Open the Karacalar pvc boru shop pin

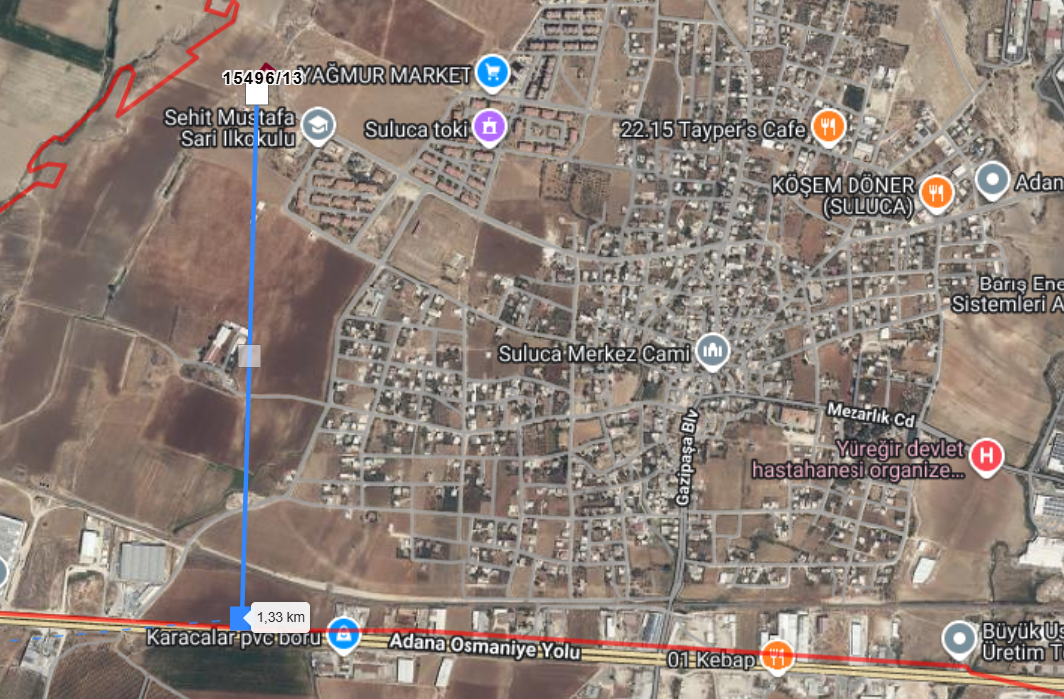tap(343, 633)
